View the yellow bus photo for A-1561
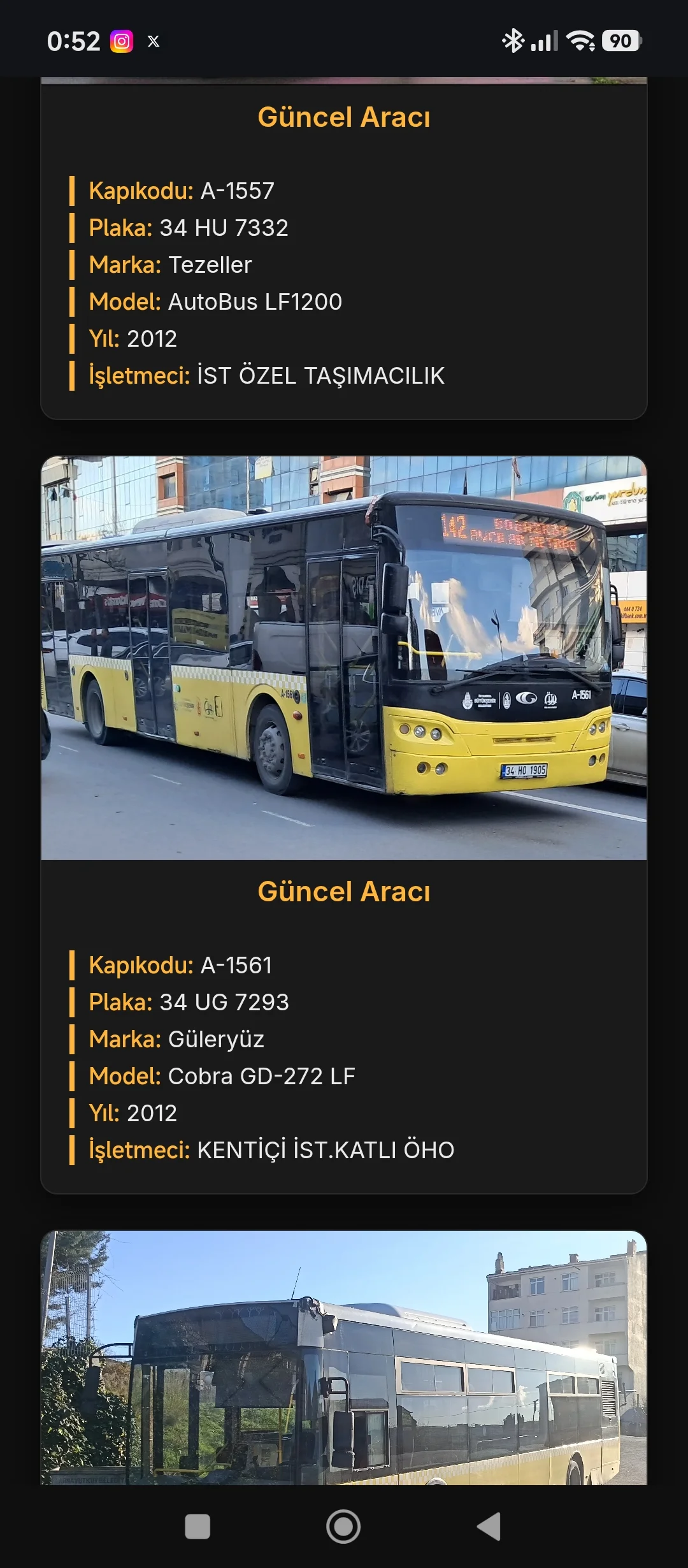The width and height of the screenshot is (688, 1568). pos(344,658)
